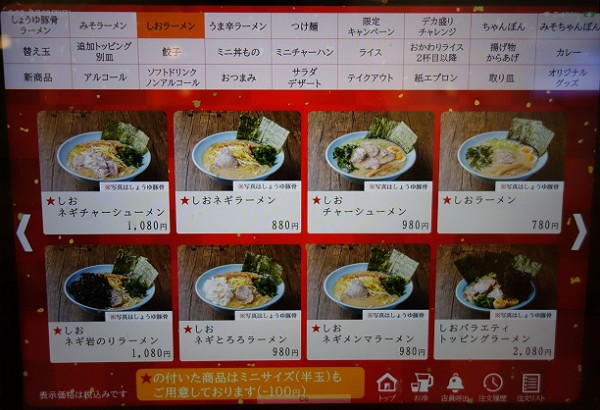This screenshot has width=600, height=410.
Task: Switch to the みそラーメン category tab
Action: (x=103, y=25)
